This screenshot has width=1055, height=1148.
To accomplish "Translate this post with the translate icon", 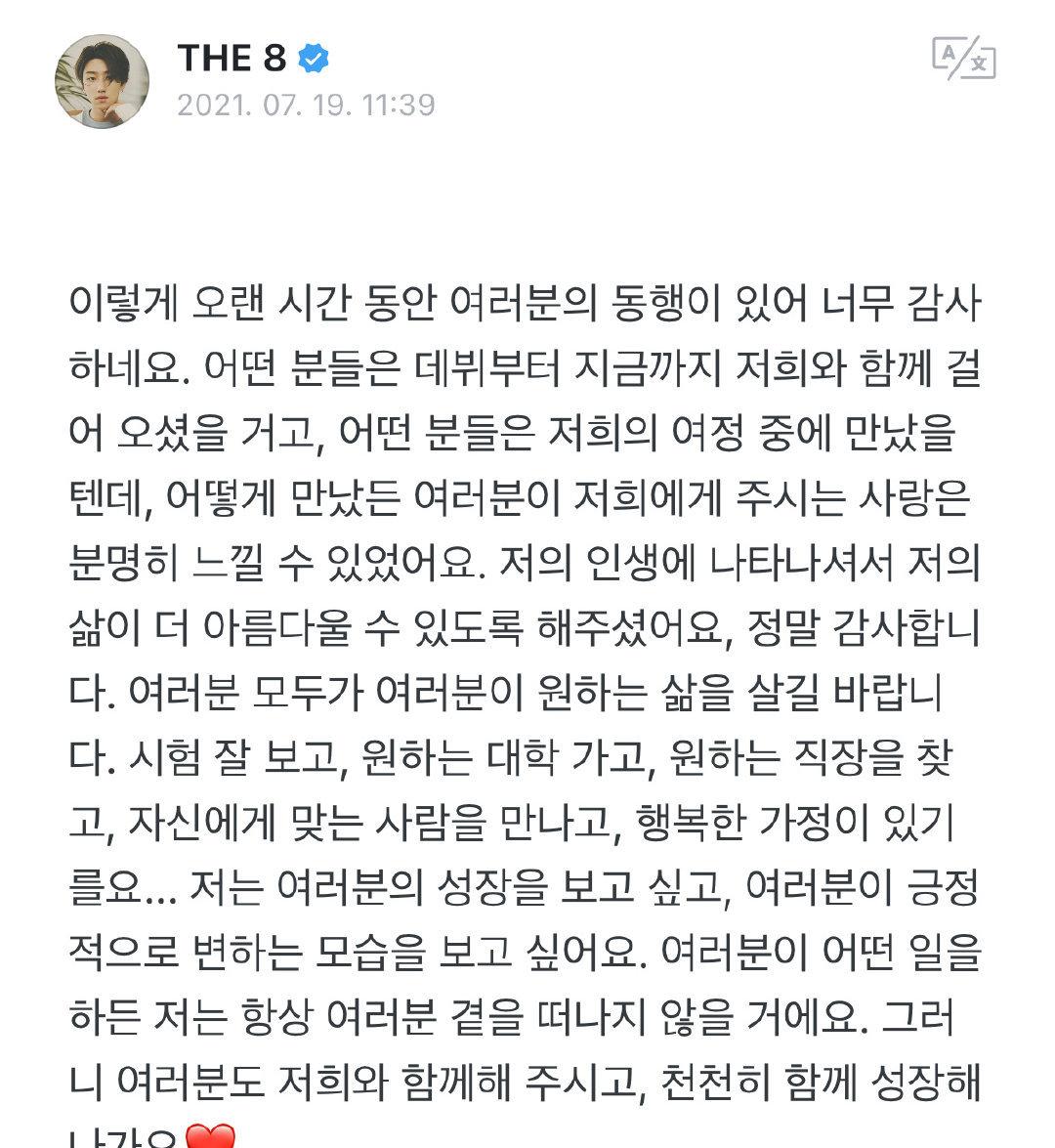I will point(963,58).
